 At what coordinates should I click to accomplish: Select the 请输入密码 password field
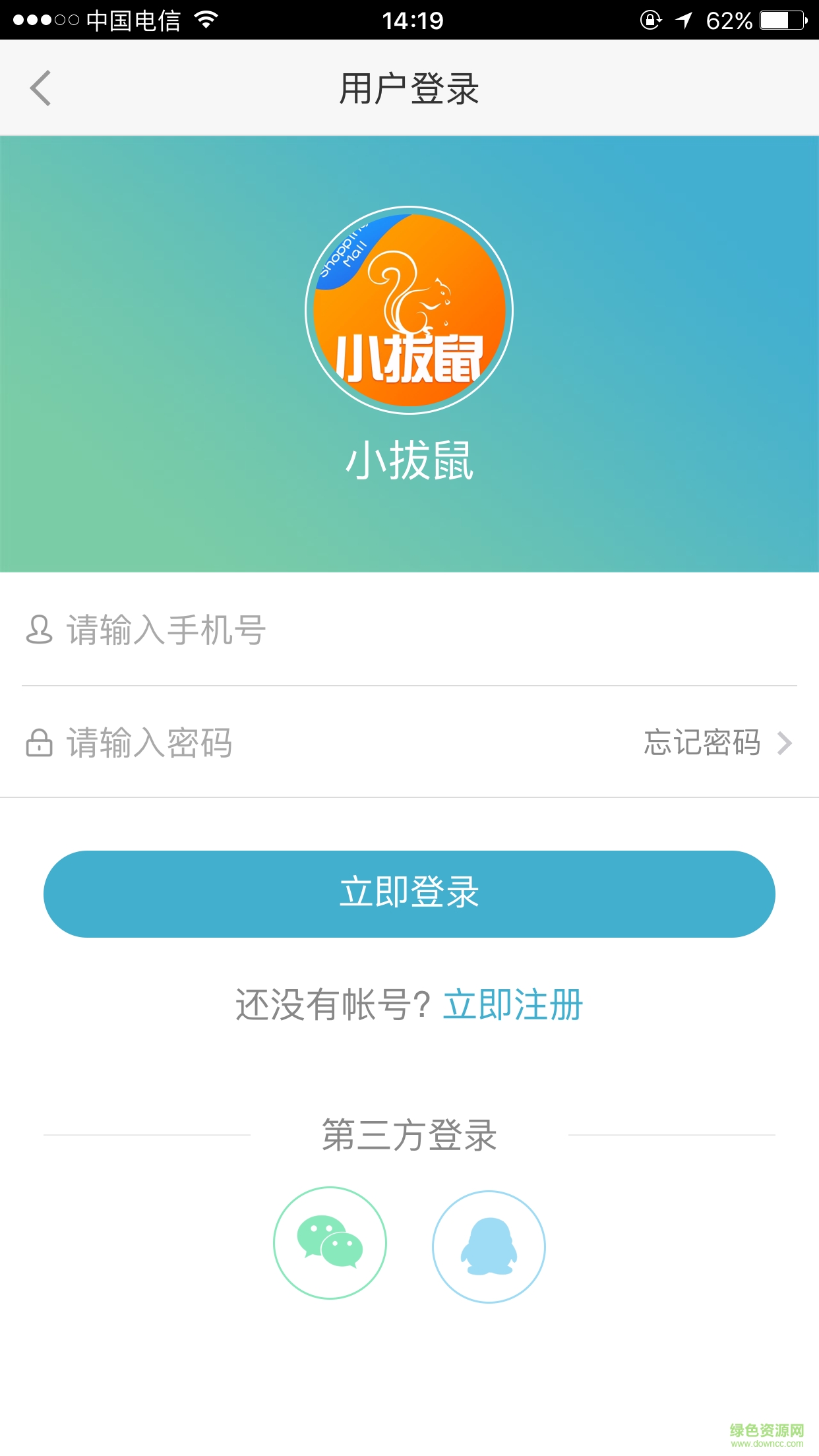[x=330, y=743]
